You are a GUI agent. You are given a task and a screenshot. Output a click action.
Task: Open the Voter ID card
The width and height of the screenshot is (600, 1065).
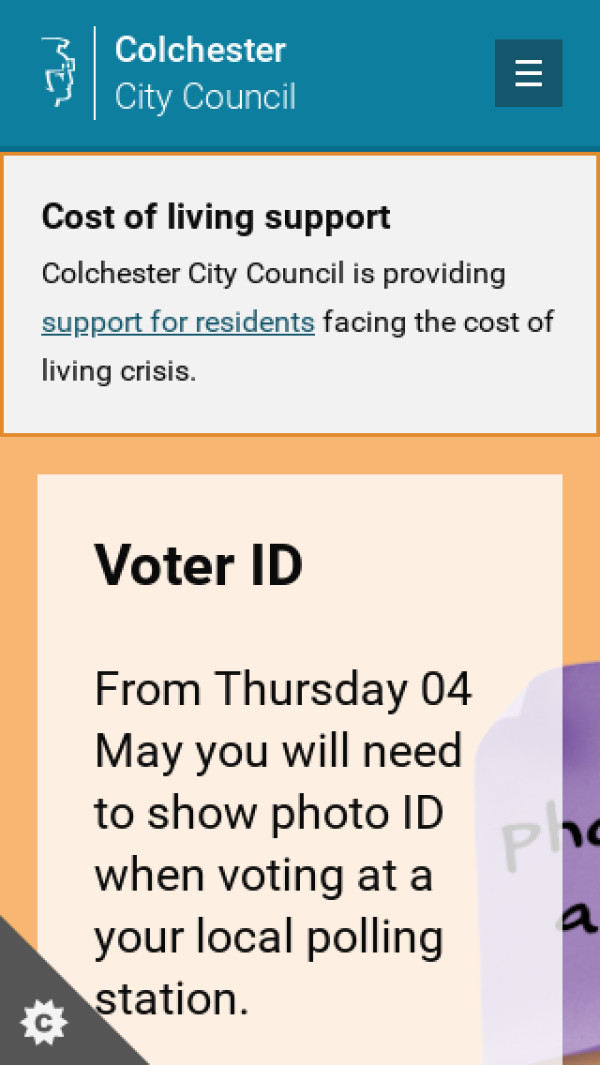coord(199,566)
